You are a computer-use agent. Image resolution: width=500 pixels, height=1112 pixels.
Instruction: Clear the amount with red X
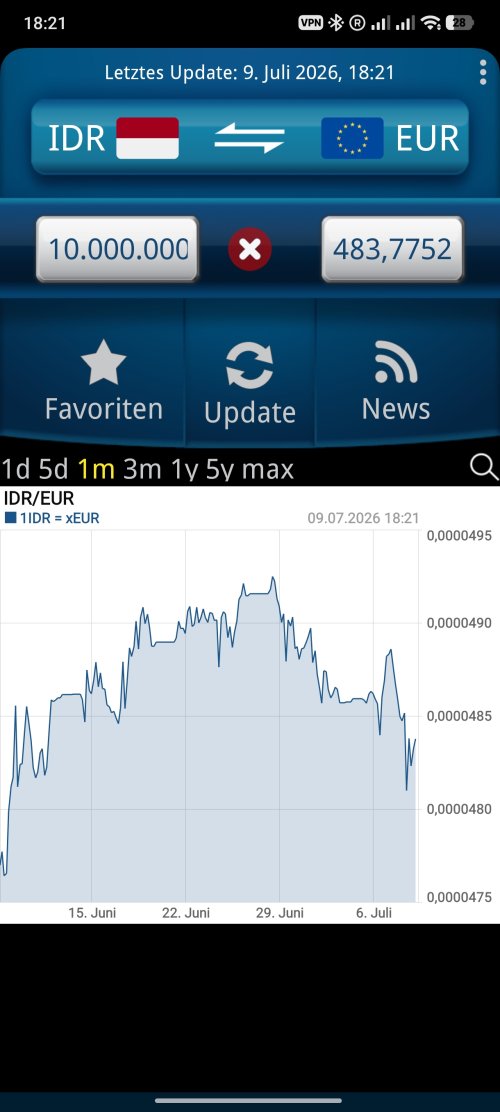(x=250, y=249)
